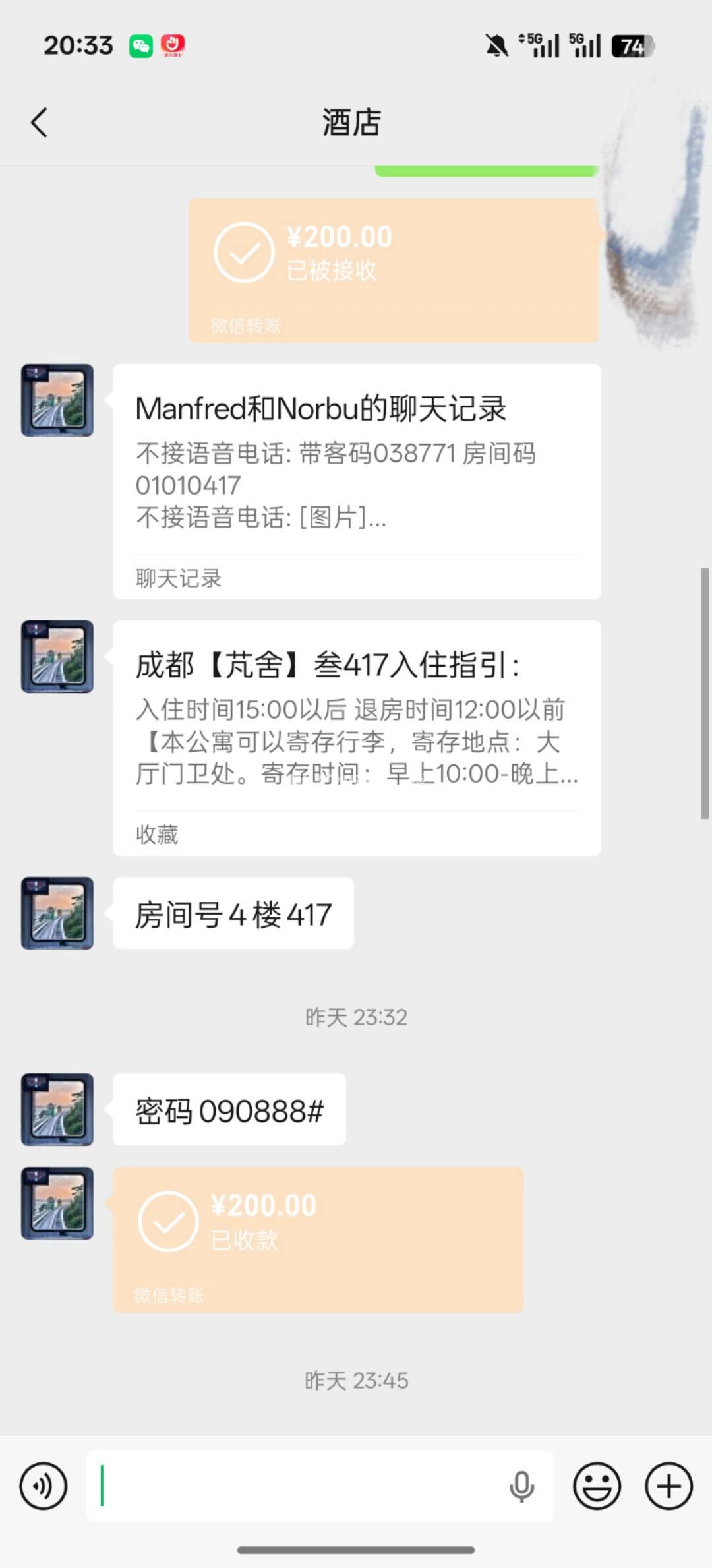
Task: Open Manfred和Norbu的聊天记录 card
Action: 356,481
